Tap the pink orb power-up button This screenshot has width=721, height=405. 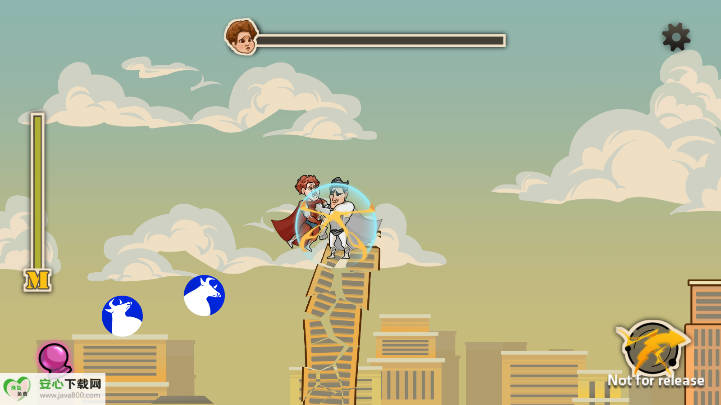coord(54,358)
